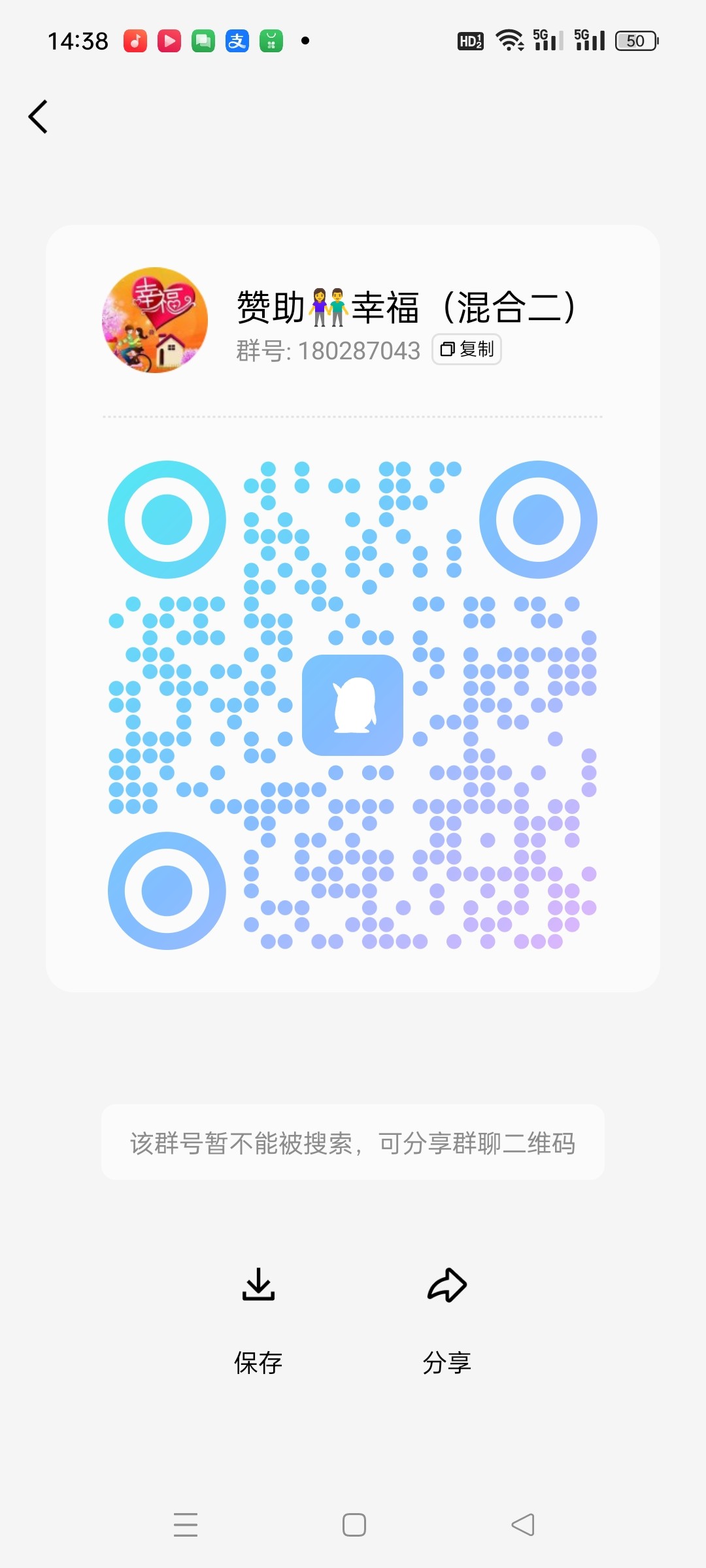Tap the back triangle in navigation bar
Screen dimensions: 706x1568
tap(523, 1524)
